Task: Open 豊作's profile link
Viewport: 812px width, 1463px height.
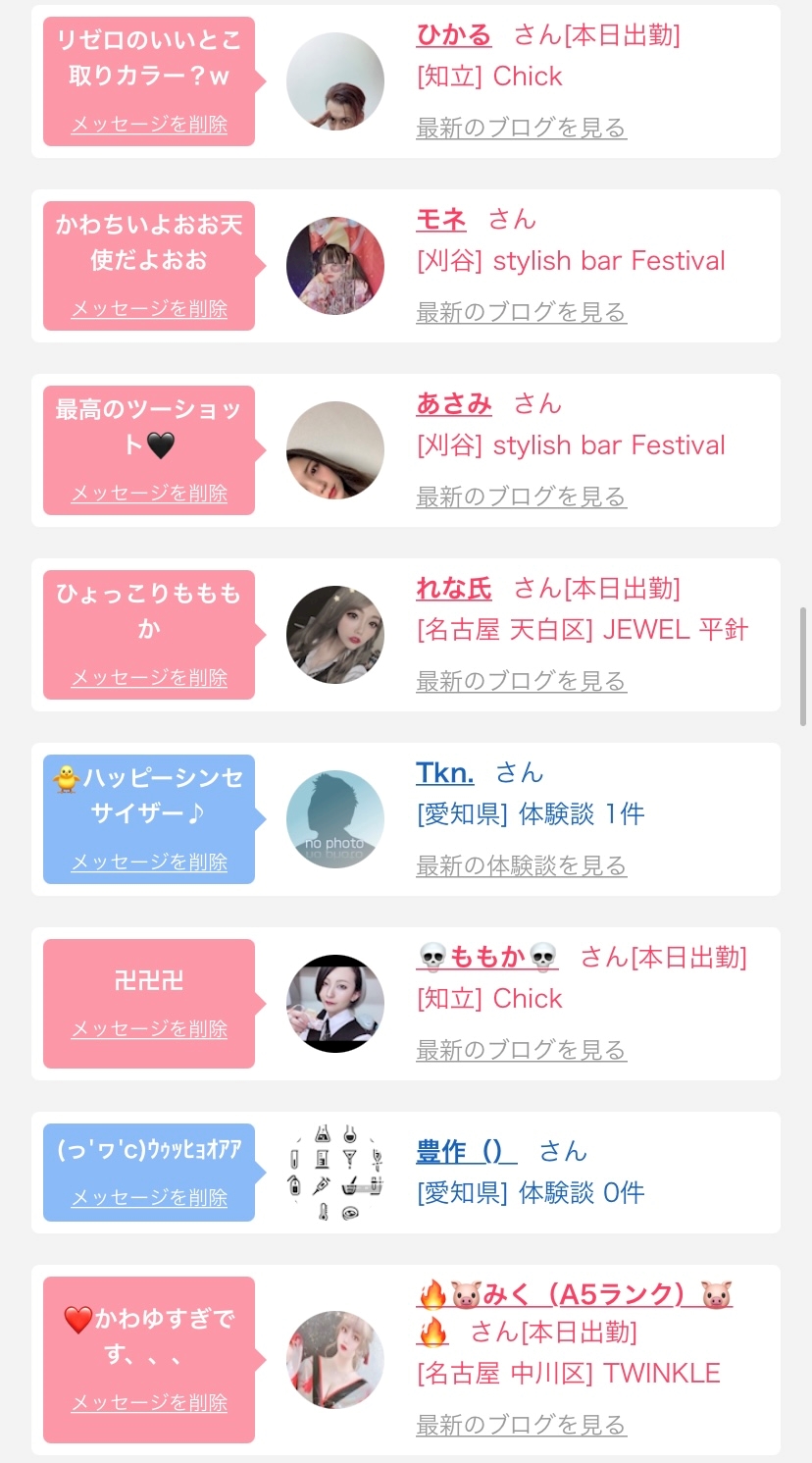Action: (x=466, y=1152)
